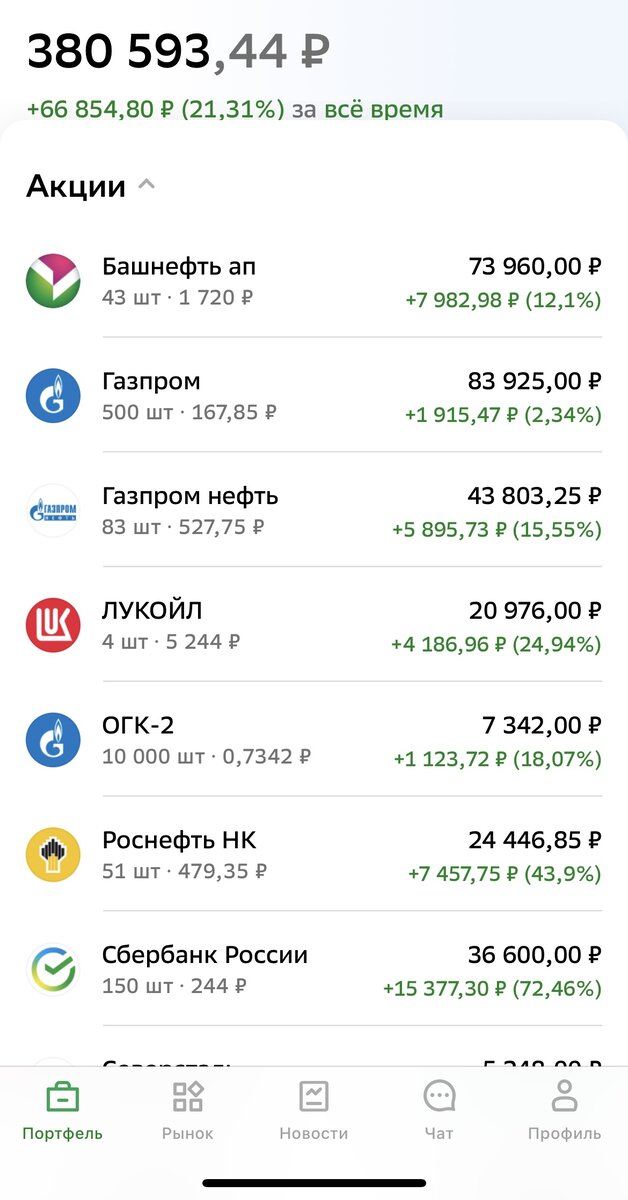This screenshot has width=628, height=1200.
Task: Open the Новости tab
Action: coord(314,1110)
